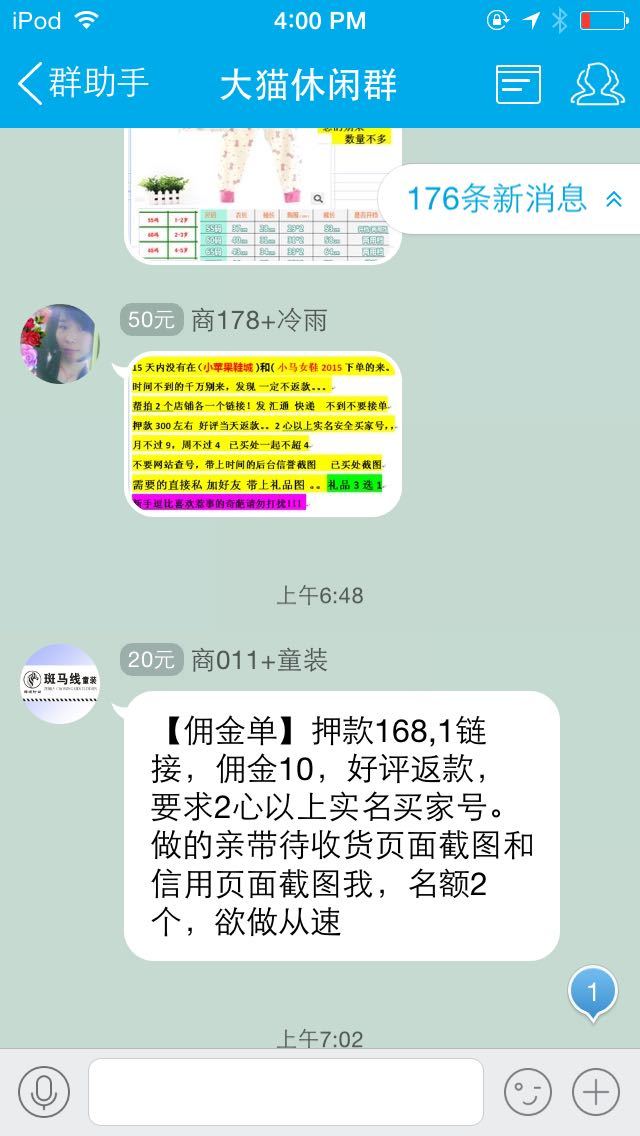Open the plus attachments menu
The height and width of the screenshot is (1136, 640).
click(x=596, y=1092)
